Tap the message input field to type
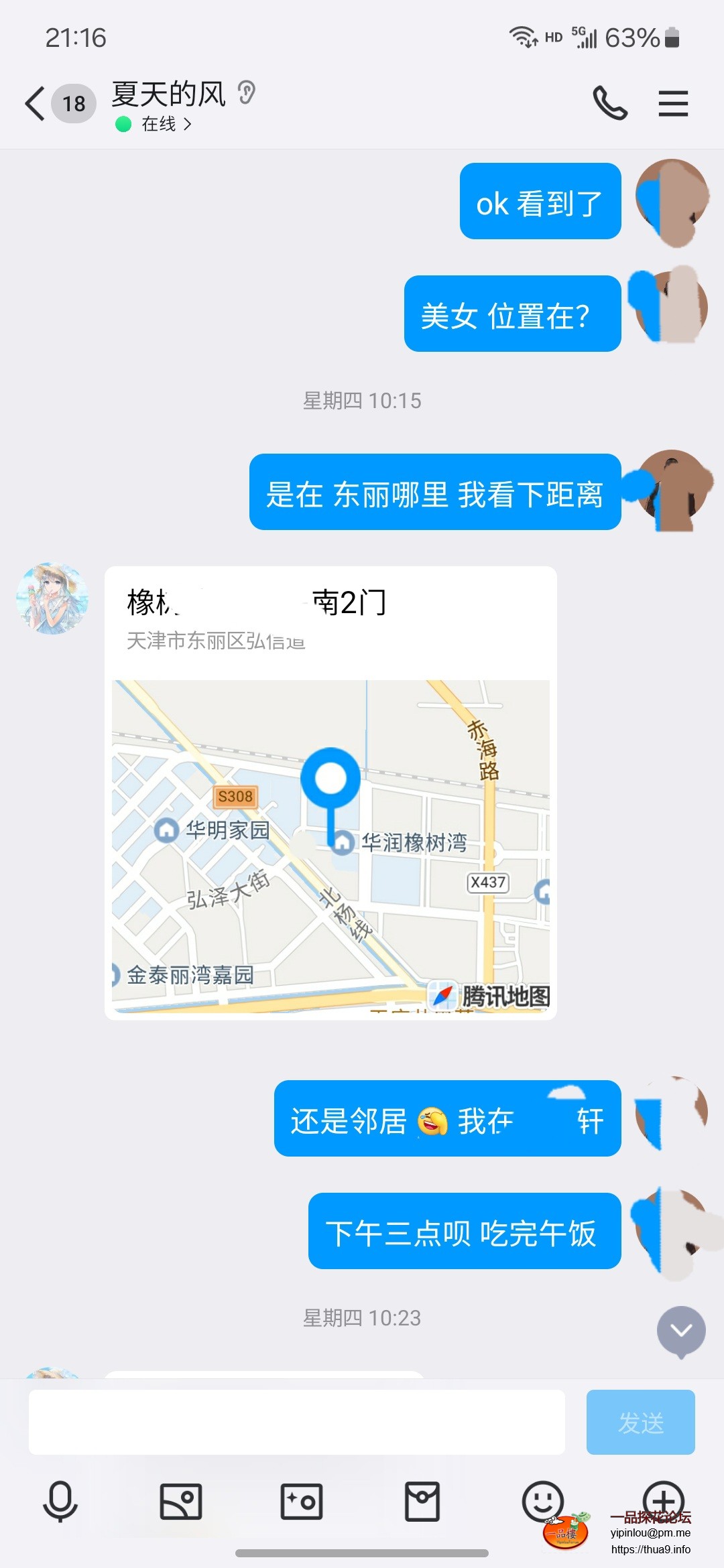The width and height of the screenshot is (724, 1568). pyautogui.click(x=295, y=1423)
